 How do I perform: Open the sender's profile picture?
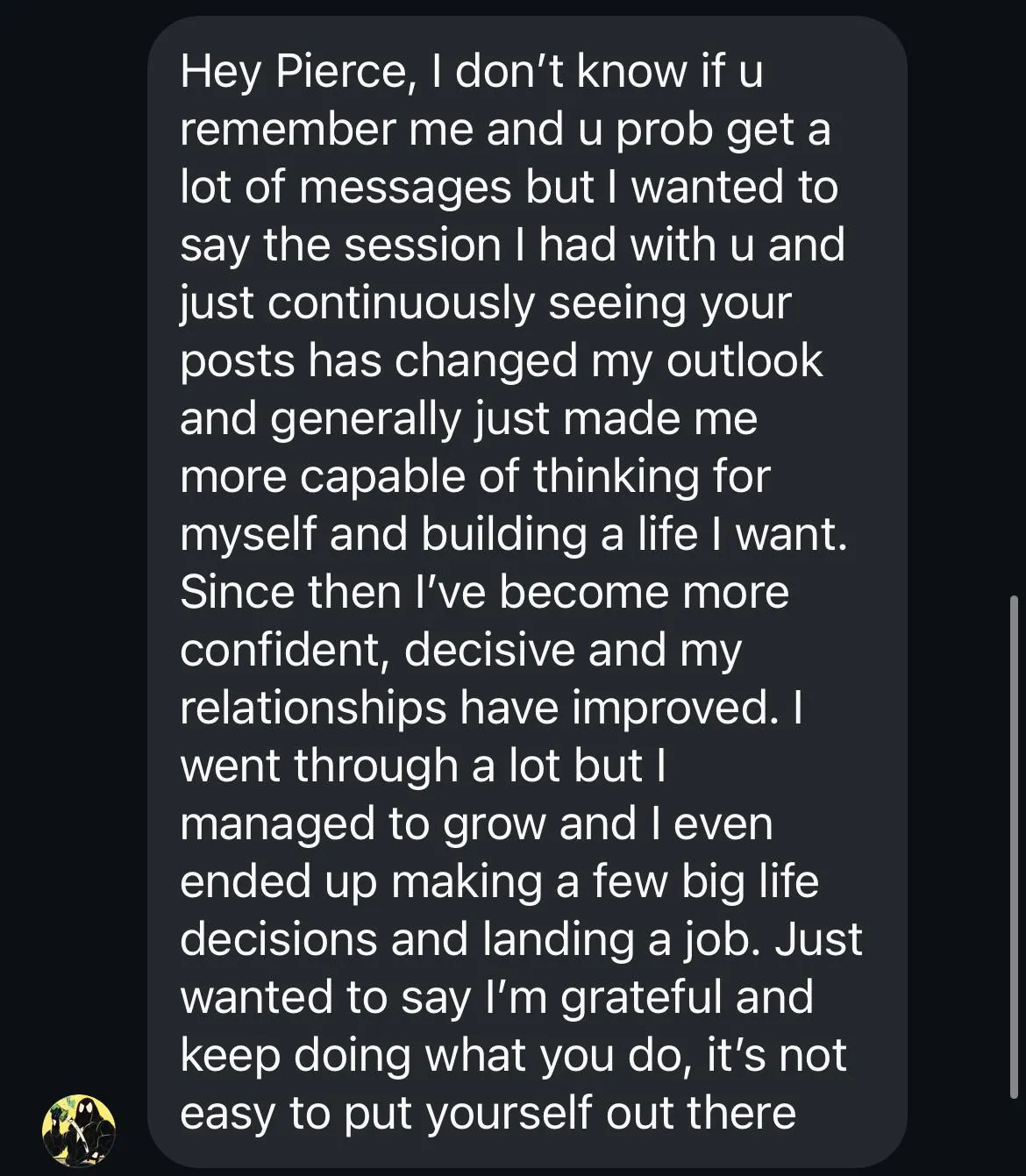pos(79,1130)
